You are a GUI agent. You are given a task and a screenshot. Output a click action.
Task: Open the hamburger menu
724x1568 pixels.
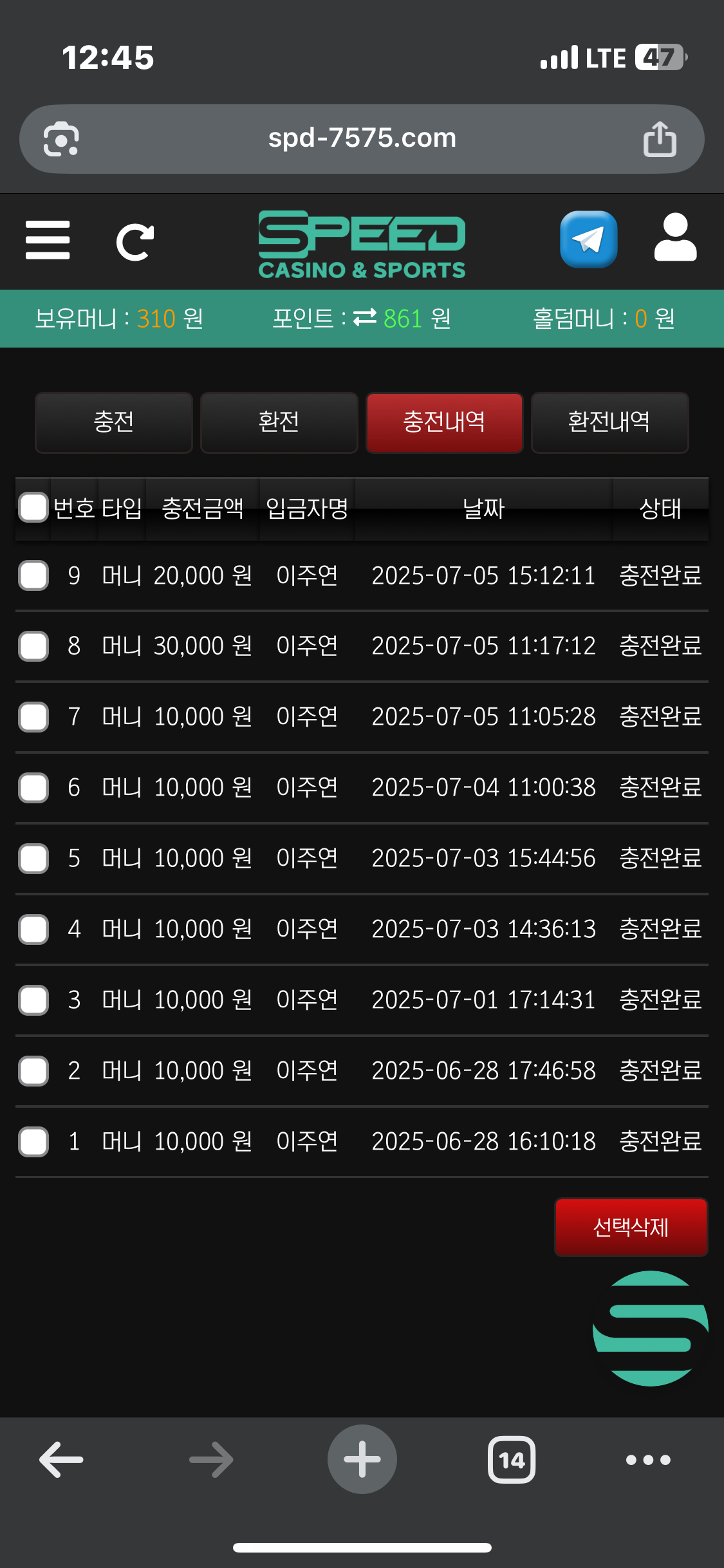48,240
